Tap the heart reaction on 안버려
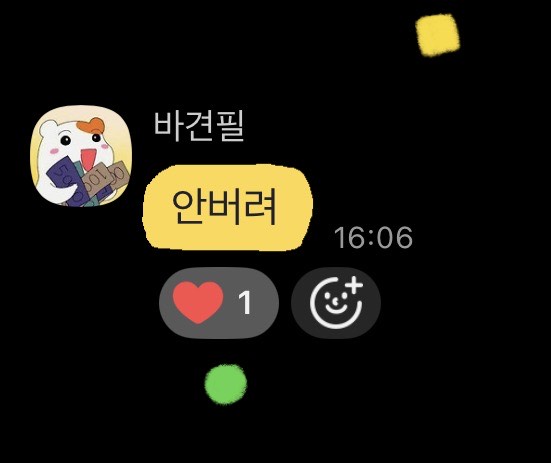 219,303
